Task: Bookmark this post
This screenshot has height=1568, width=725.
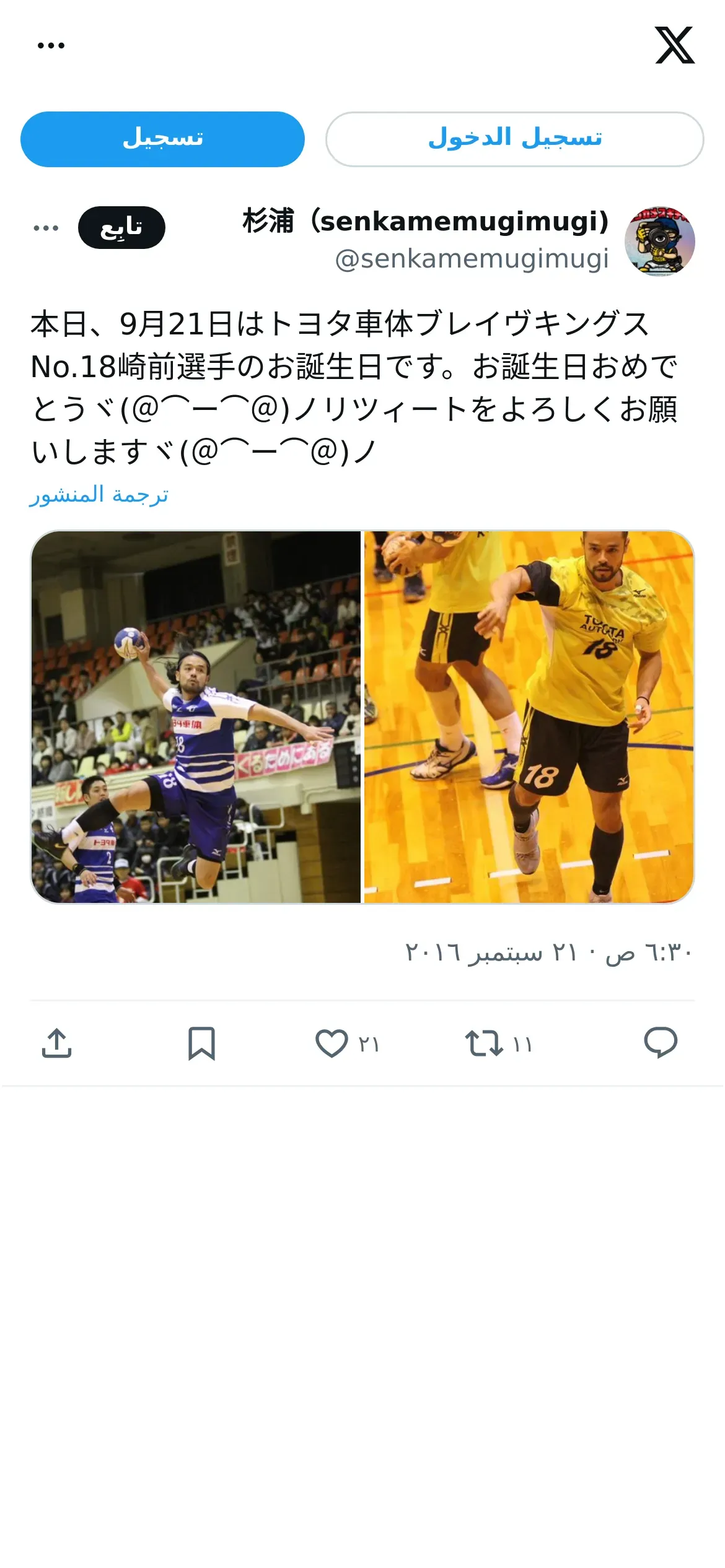Action: coord(201,1043)
